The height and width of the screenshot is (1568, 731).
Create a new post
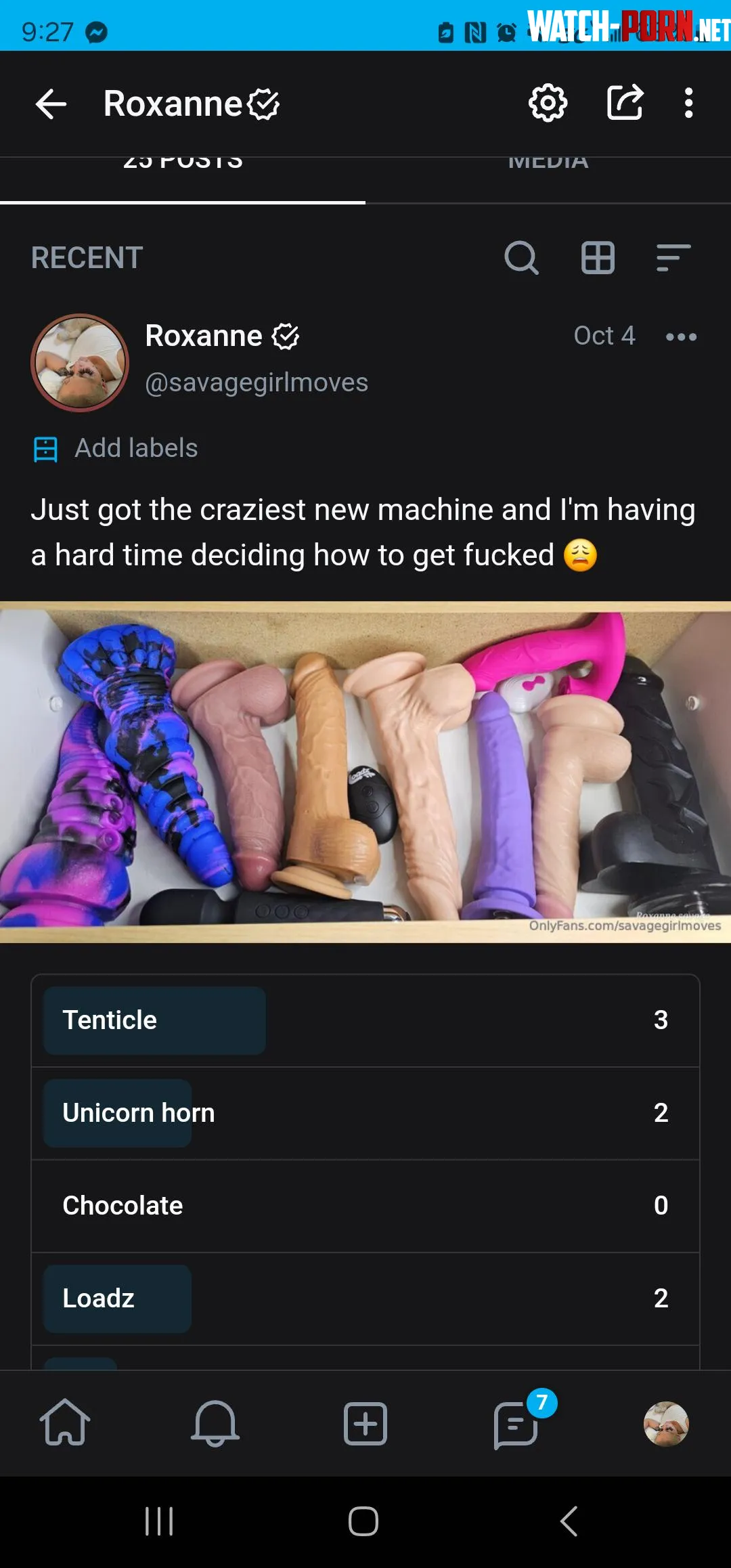click(365, 1423)
